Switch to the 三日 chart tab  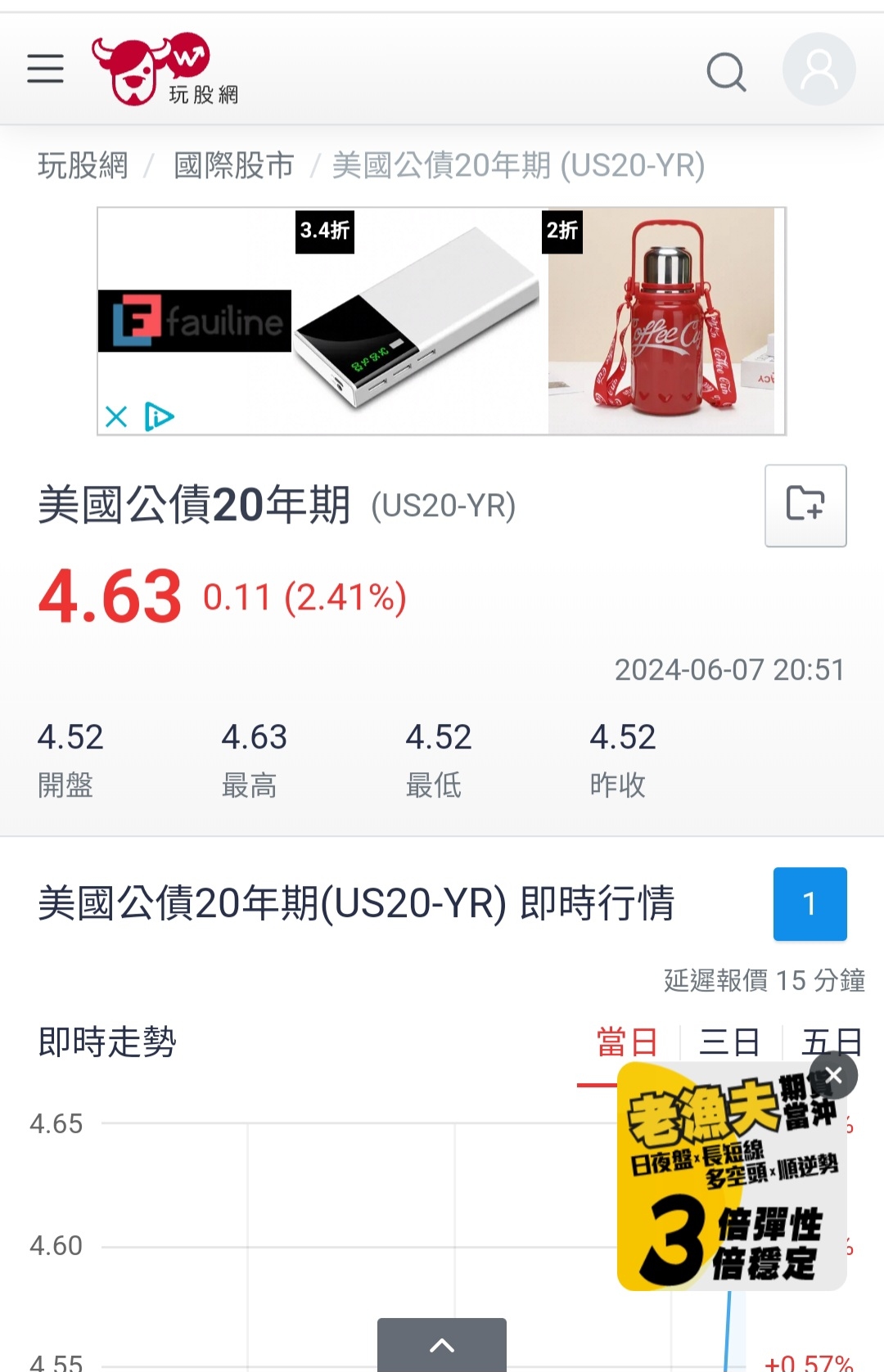729,1042
